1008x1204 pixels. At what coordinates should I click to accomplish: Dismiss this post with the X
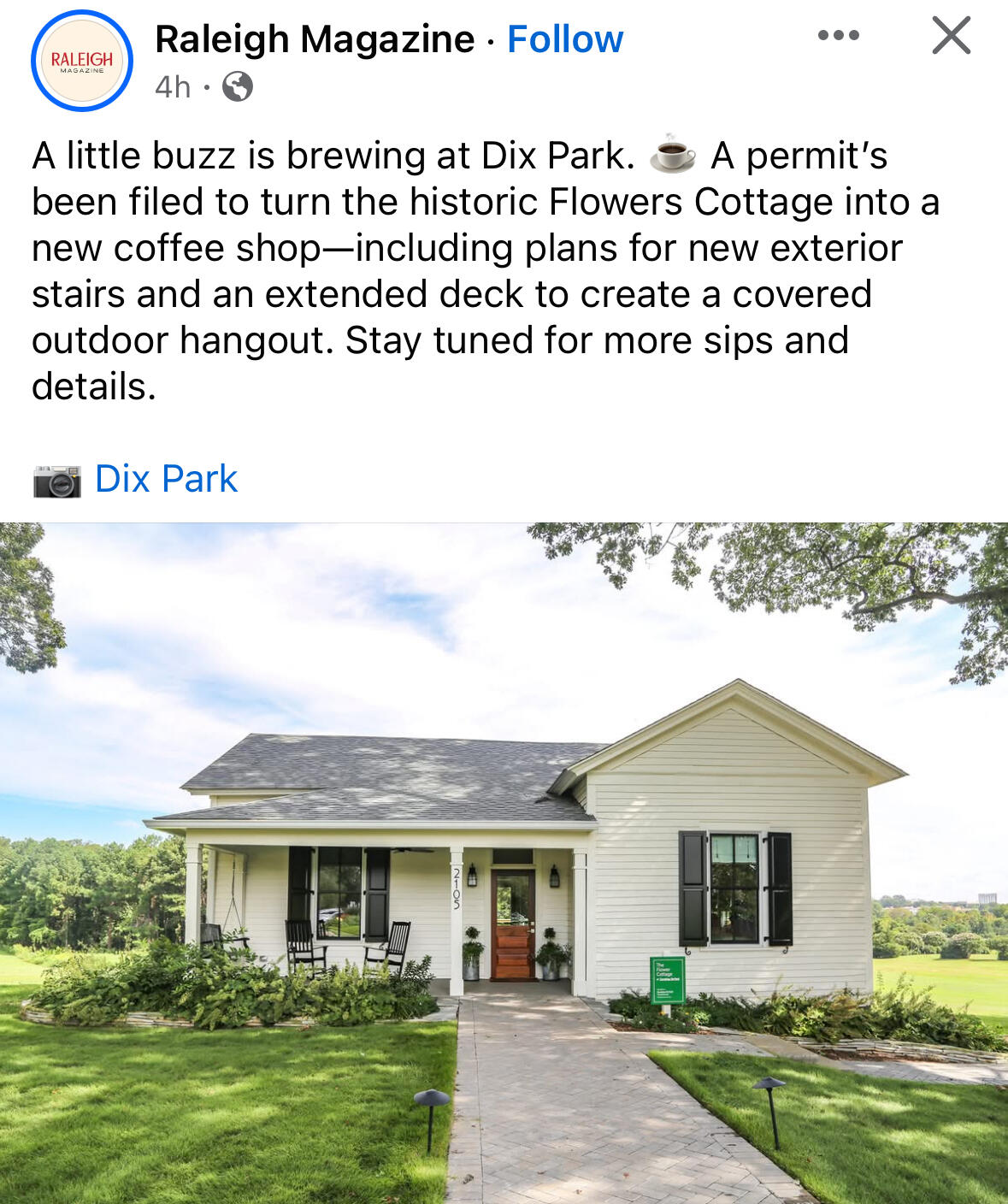(951, 36)
